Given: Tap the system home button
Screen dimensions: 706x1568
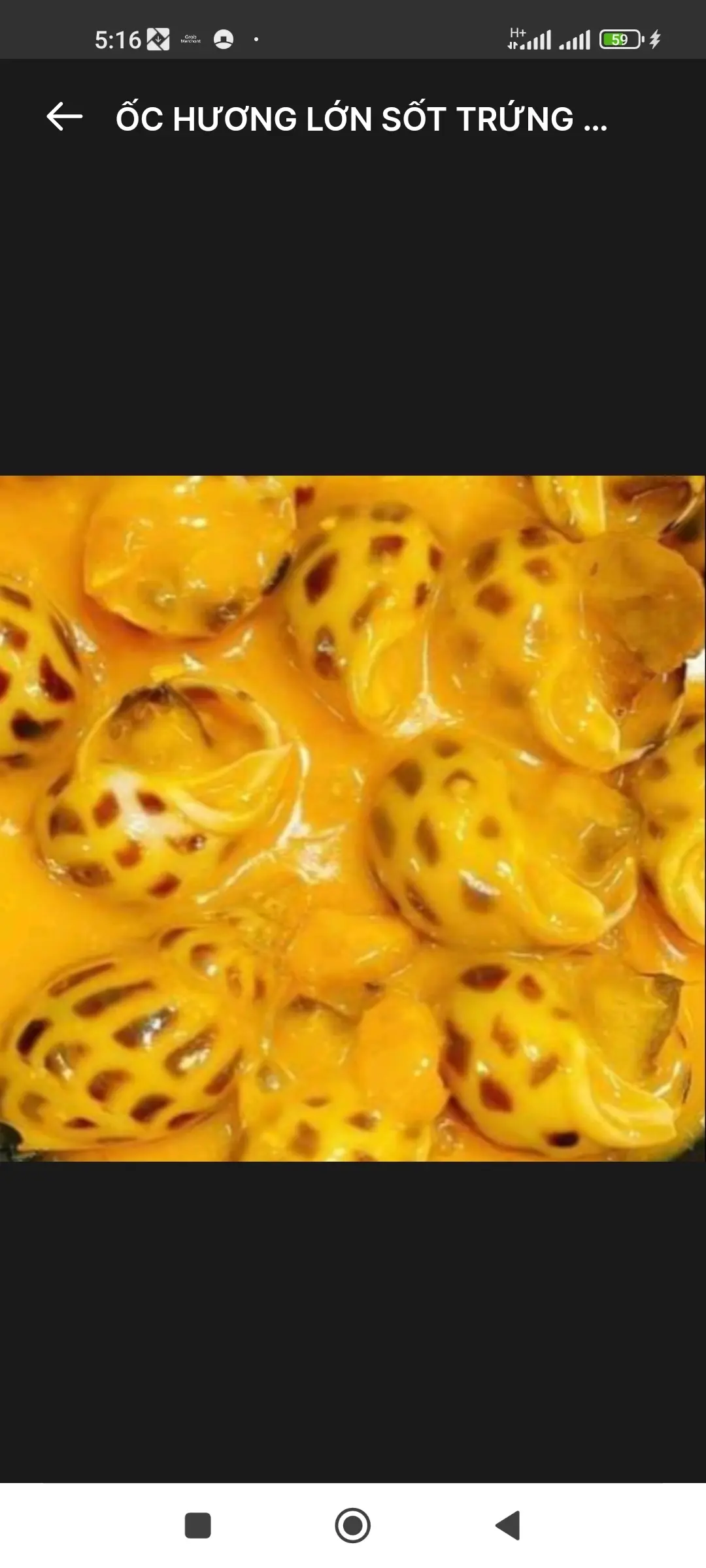Looking at the screenshot, I should click(352, 1526).
